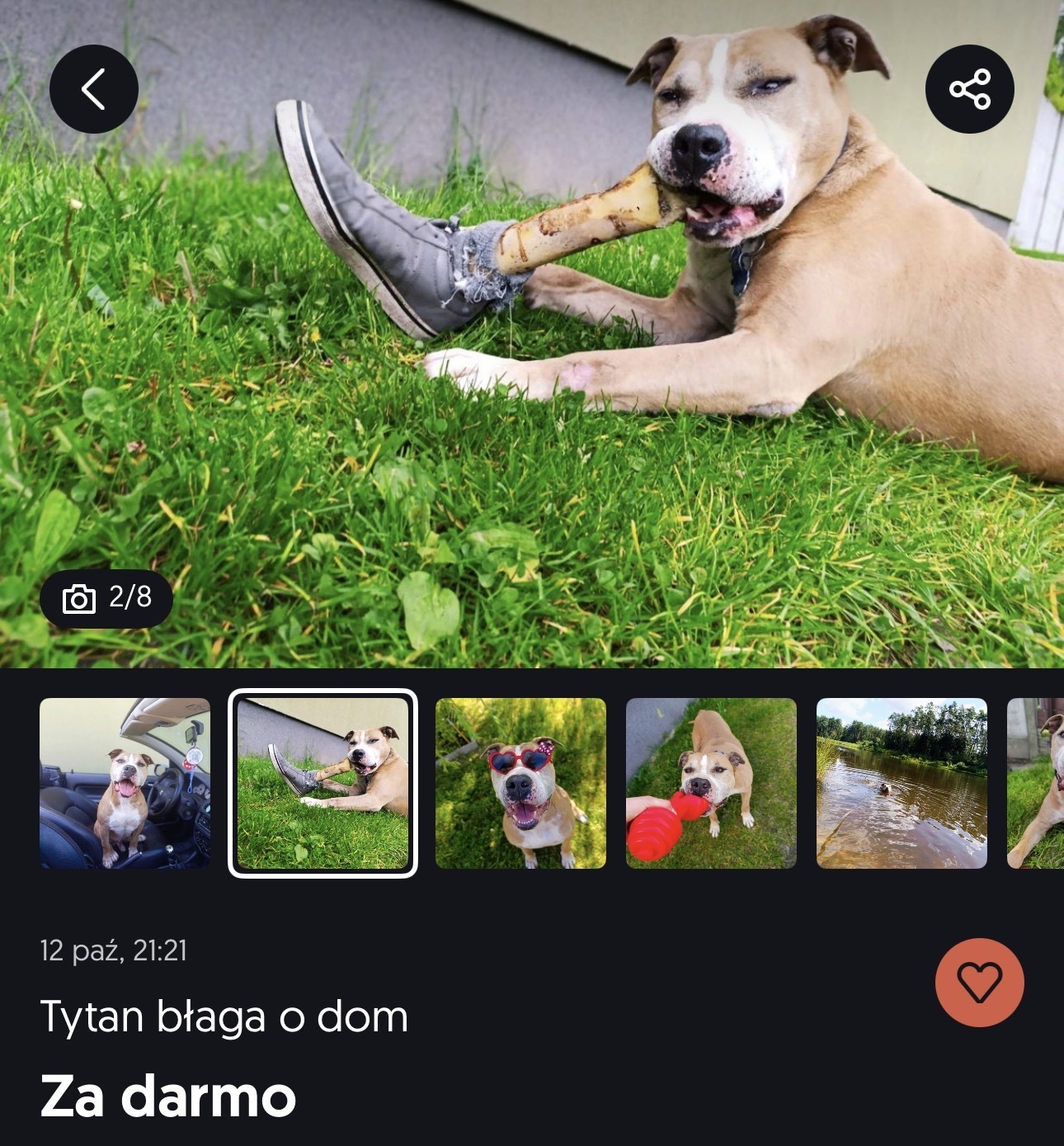Open the thumbnail of dog in car

[x=125, y=783]
